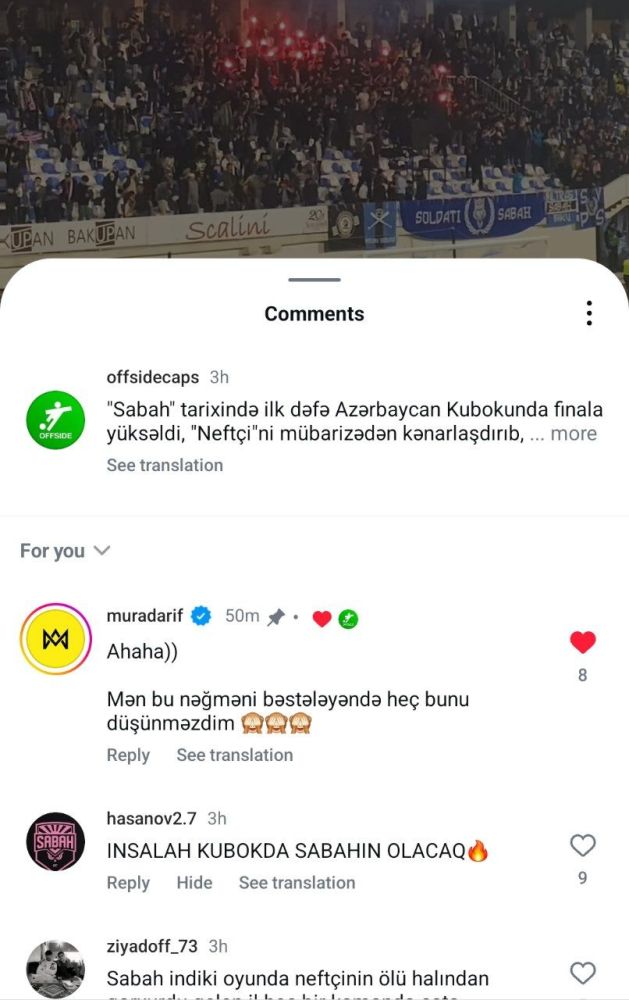
Task: Unlike the muradarif comment
Action: click(x=582, y=643)
